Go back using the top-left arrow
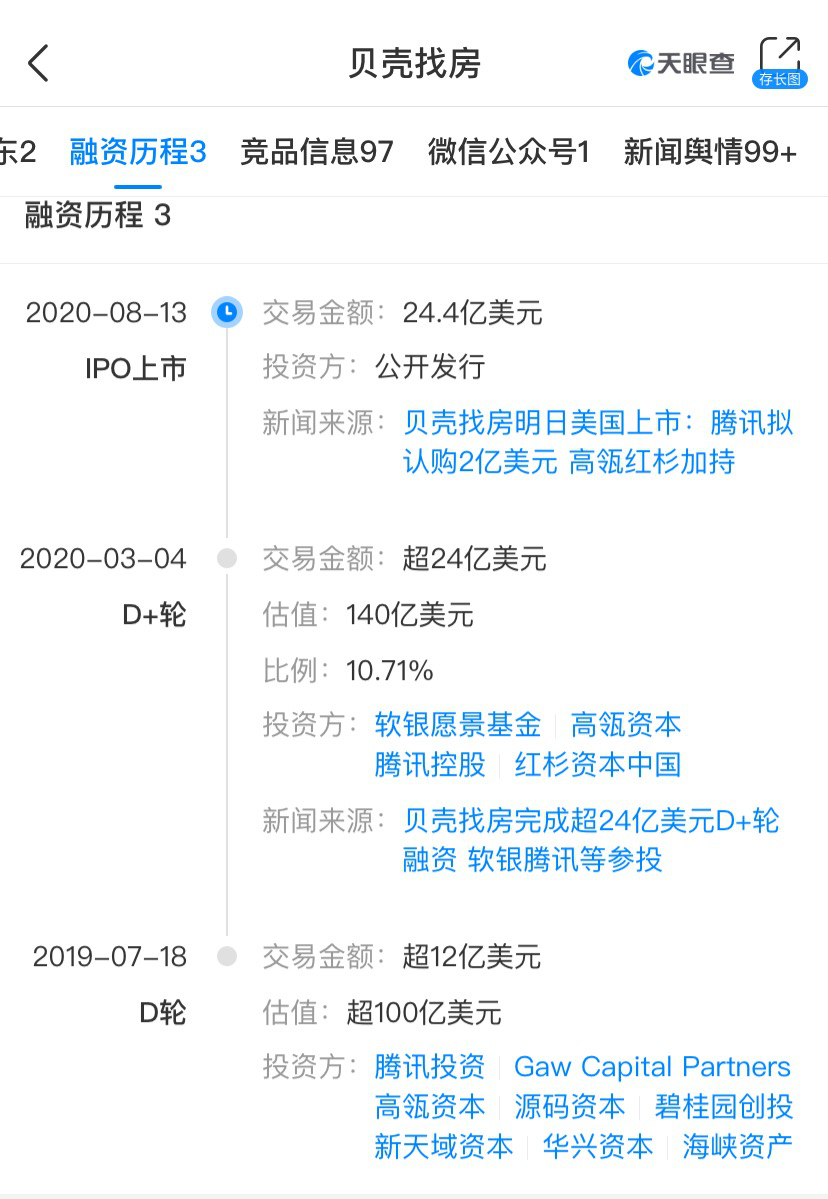 (x=38, y=63)
